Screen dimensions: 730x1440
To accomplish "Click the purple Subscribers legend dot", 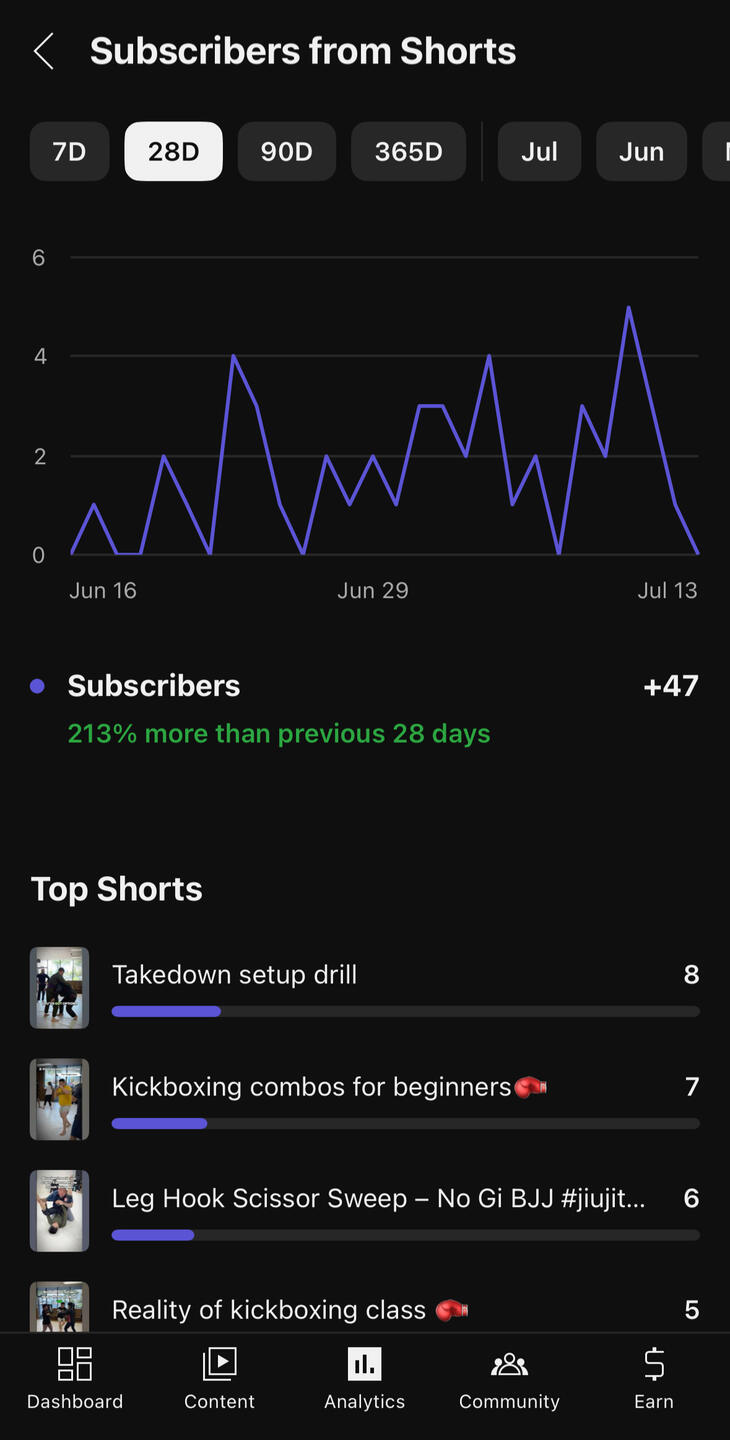I will click(37, 685).
